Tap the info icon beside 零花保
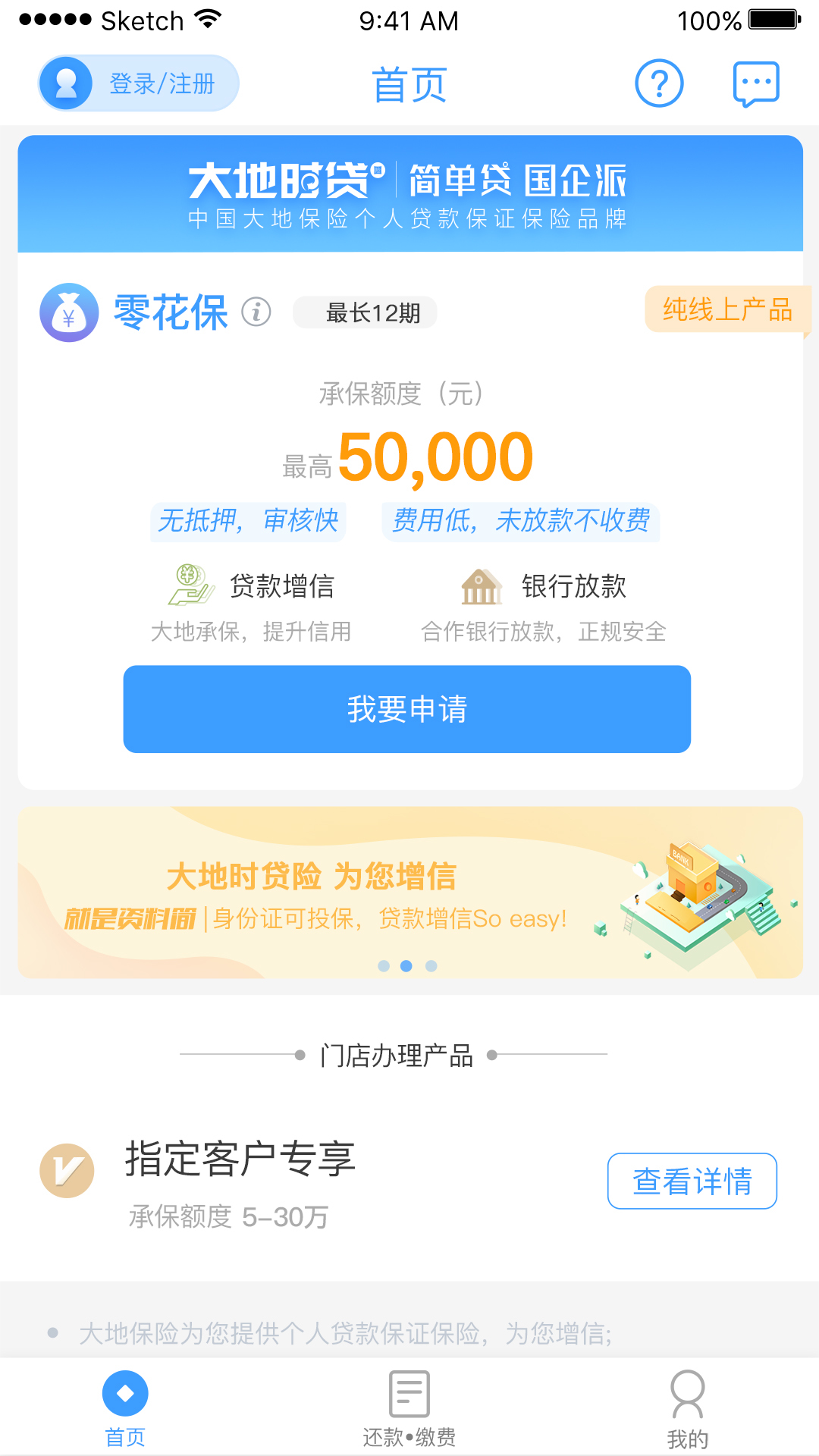 [x=256, y=312]
